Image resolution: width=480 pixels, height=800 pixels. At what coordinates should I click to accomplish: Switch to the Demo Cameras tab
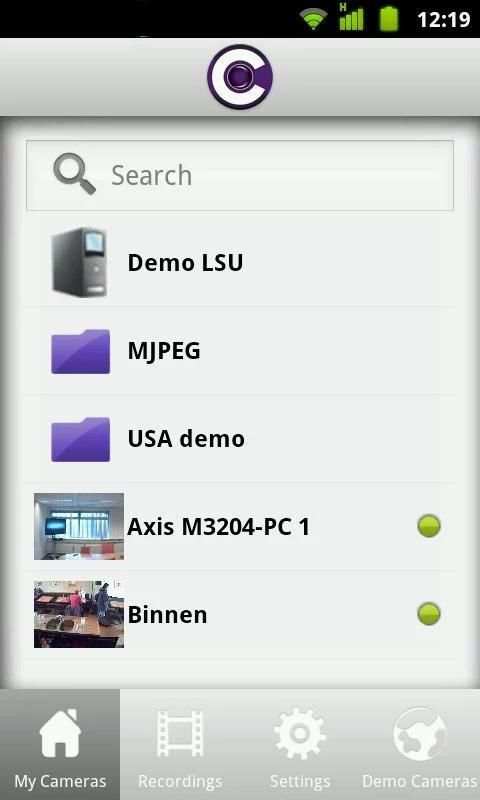[x=420, y=745]
